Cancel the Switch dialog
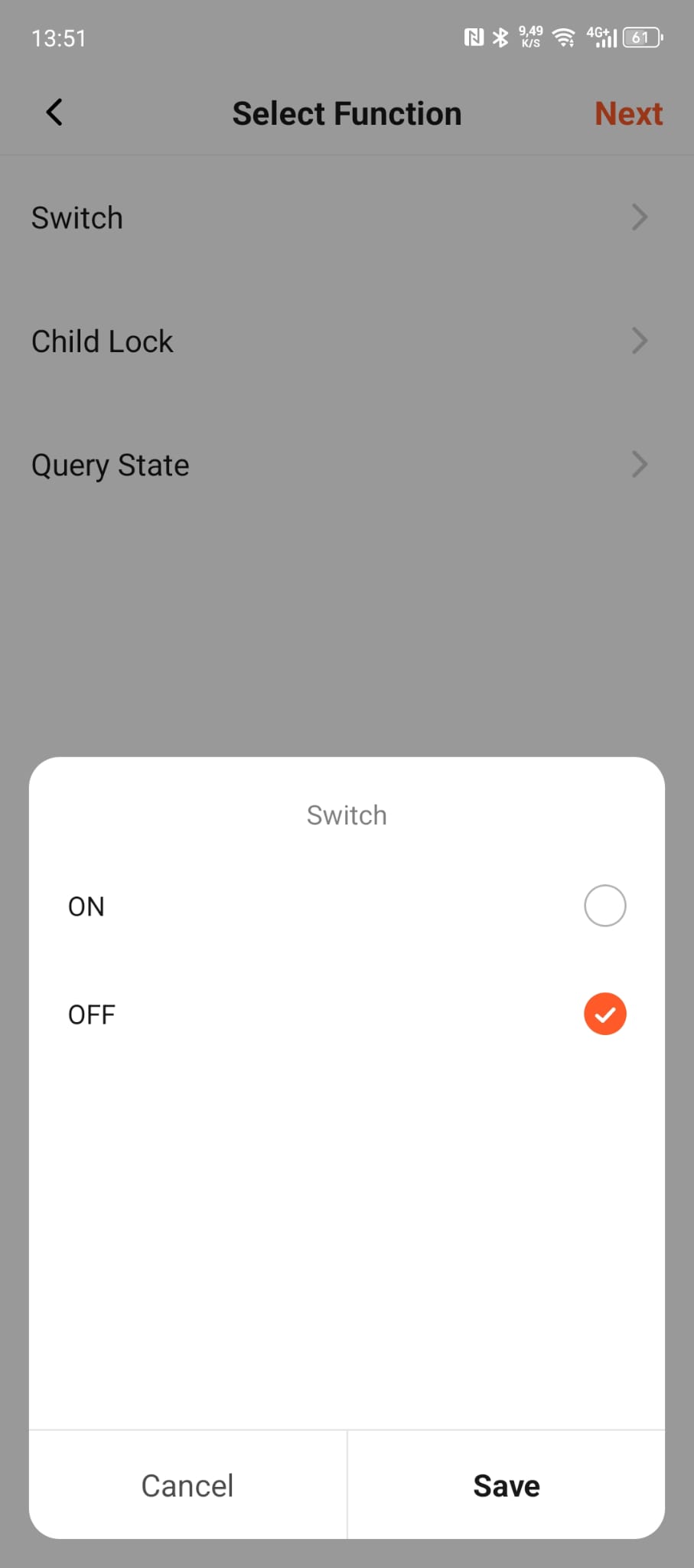This screenshot has height=1568, width=694. 187,1485
